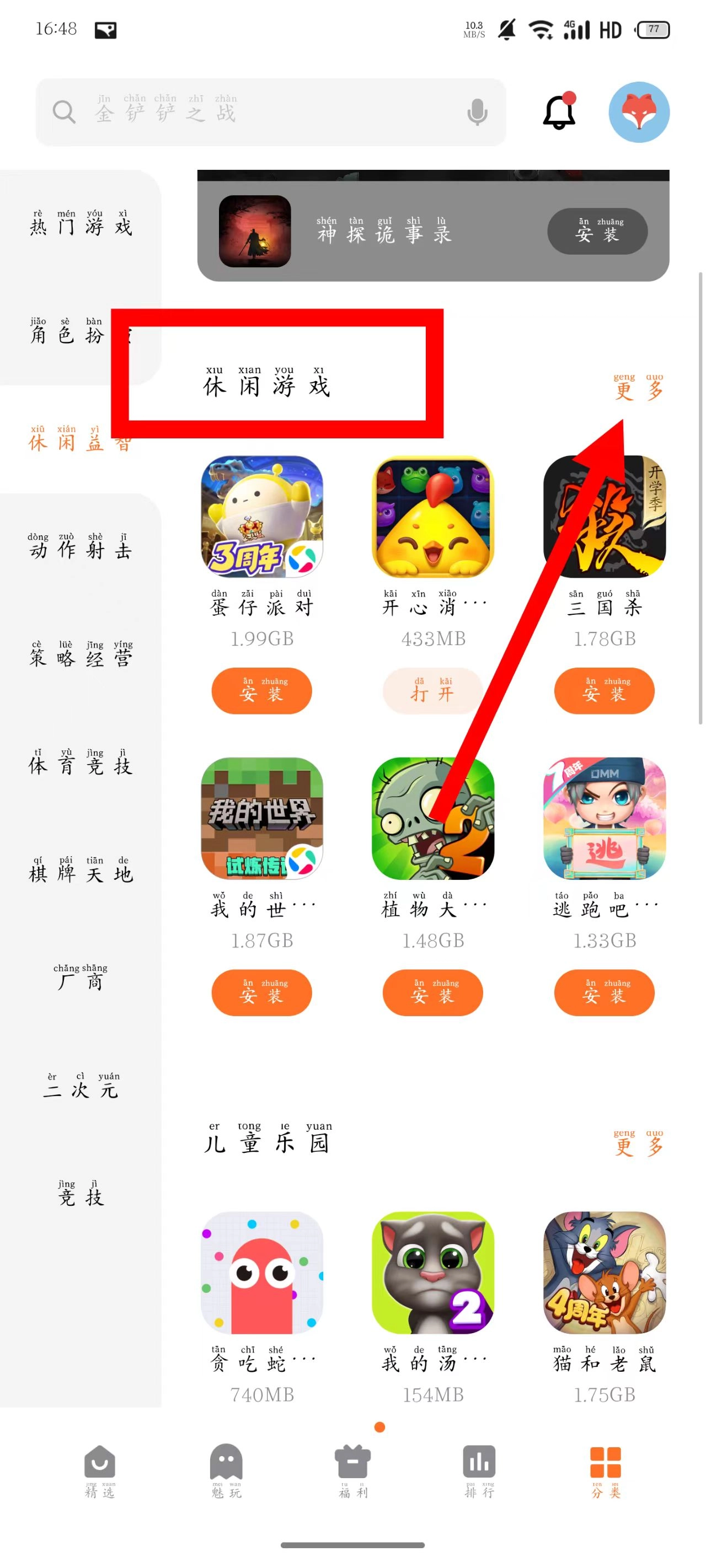The image size is (706, 1568).
Task: Open the notifications bell
Action: point(559,112)
